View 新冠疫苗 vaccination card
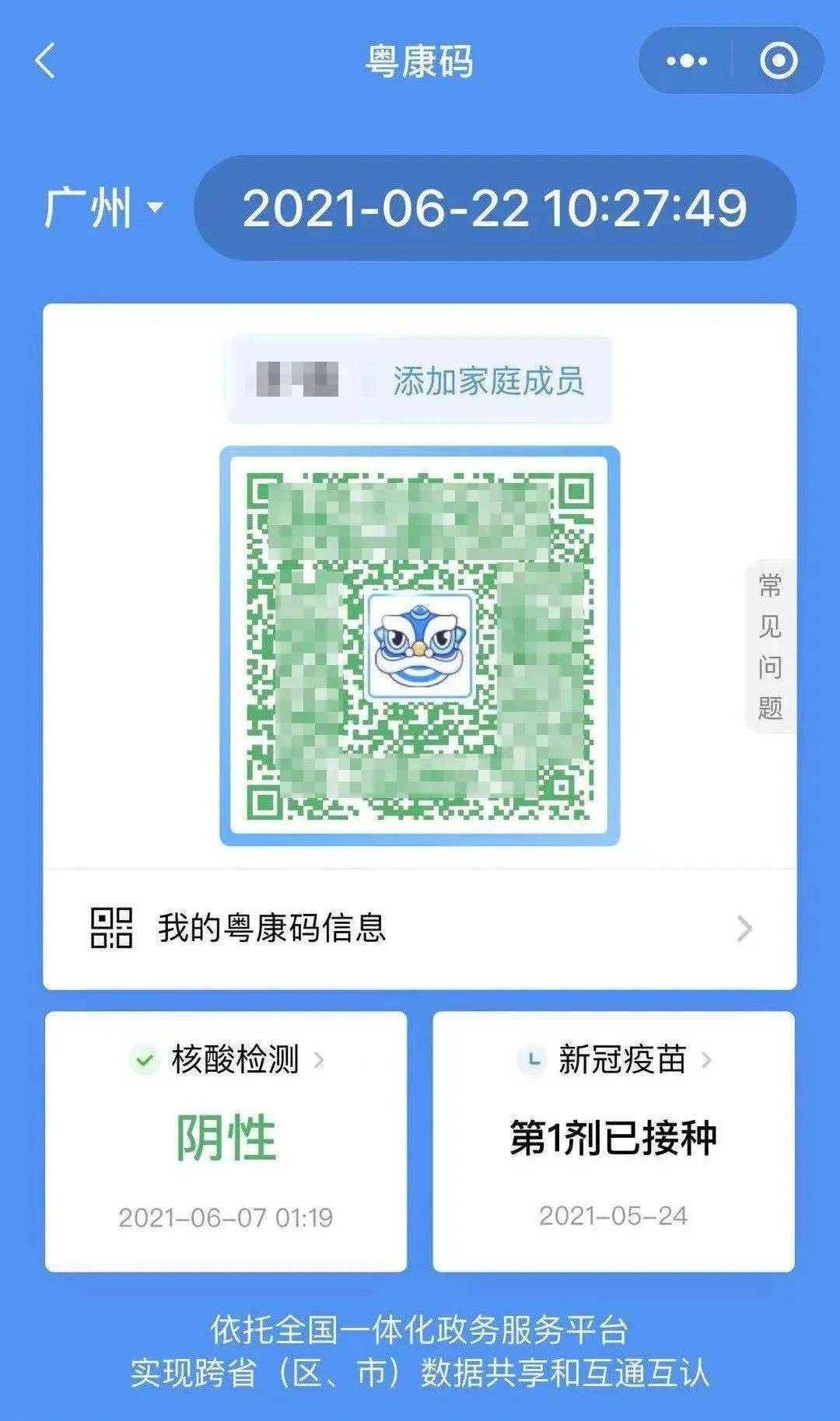This screenshot has height=1421, width=840. [x=614, y=1142]
